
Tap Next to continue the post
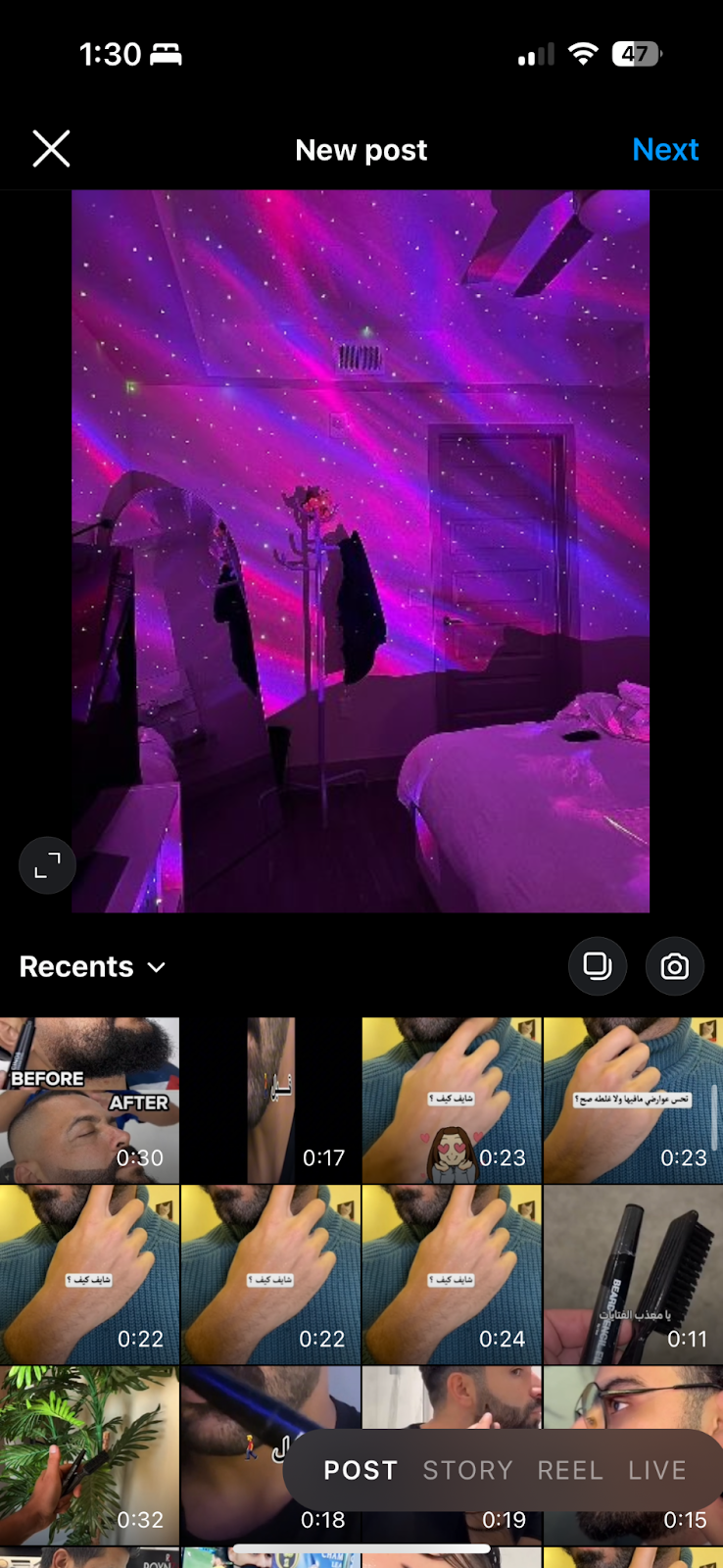click(665, 149)
